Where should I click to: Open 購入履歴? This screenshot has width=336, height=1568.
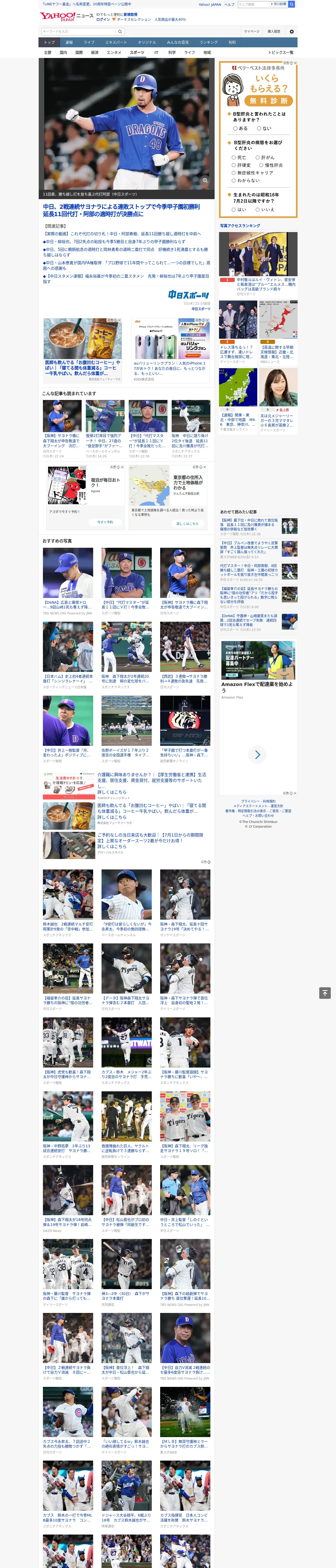(x=274, y=31)
